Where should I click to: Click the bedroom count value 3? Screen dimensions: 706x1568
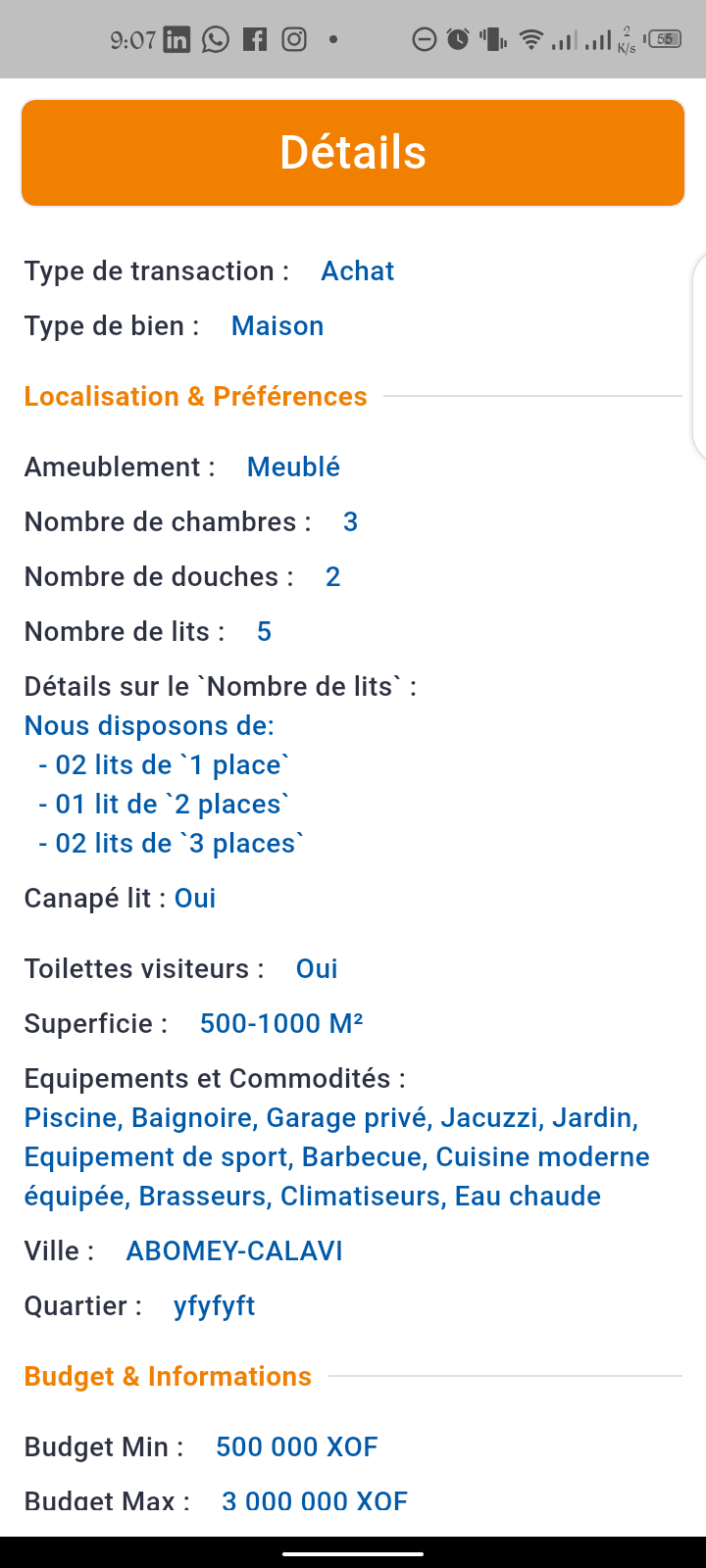tap(350, 521)
